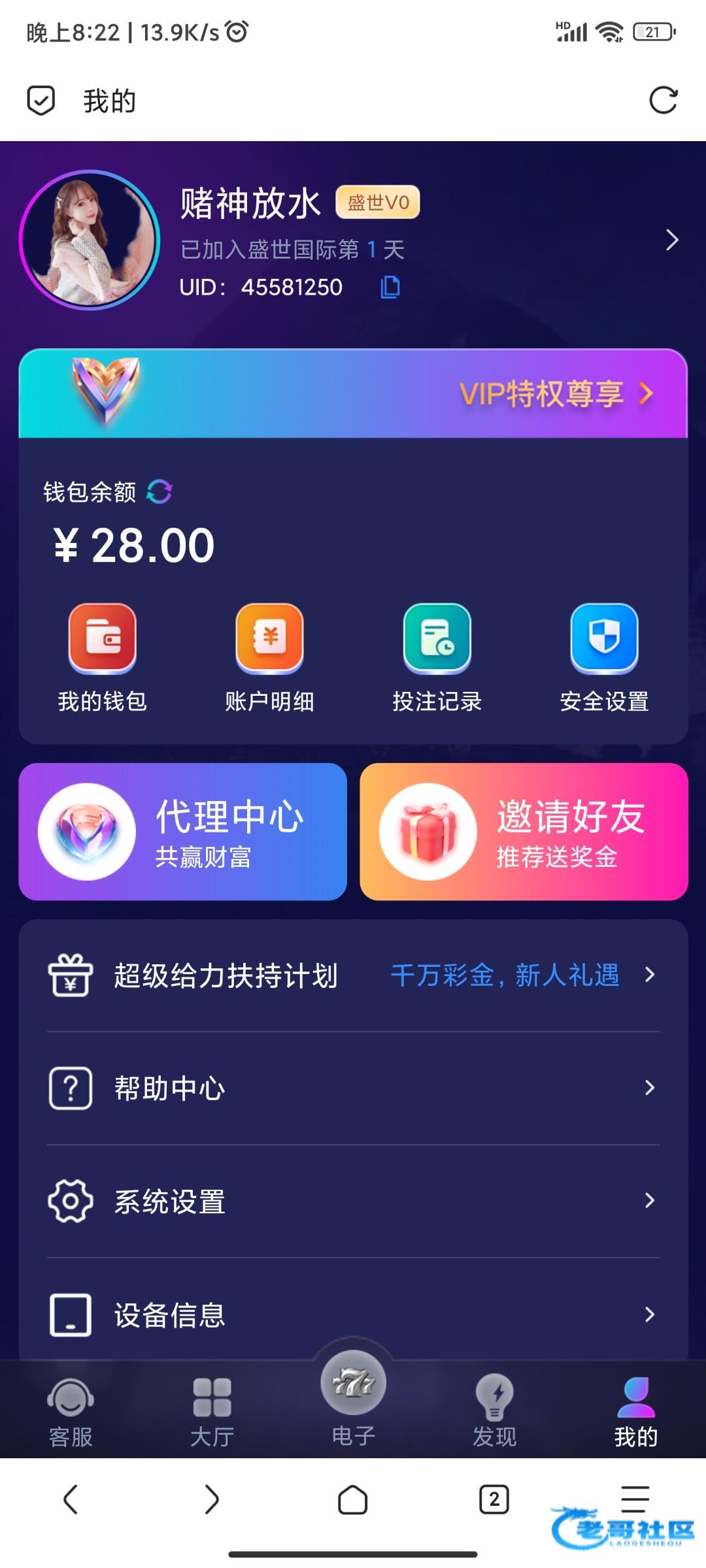View 账户明细 account details
The width and height of the screenshot is (706, 1568).
pos(270,657)
